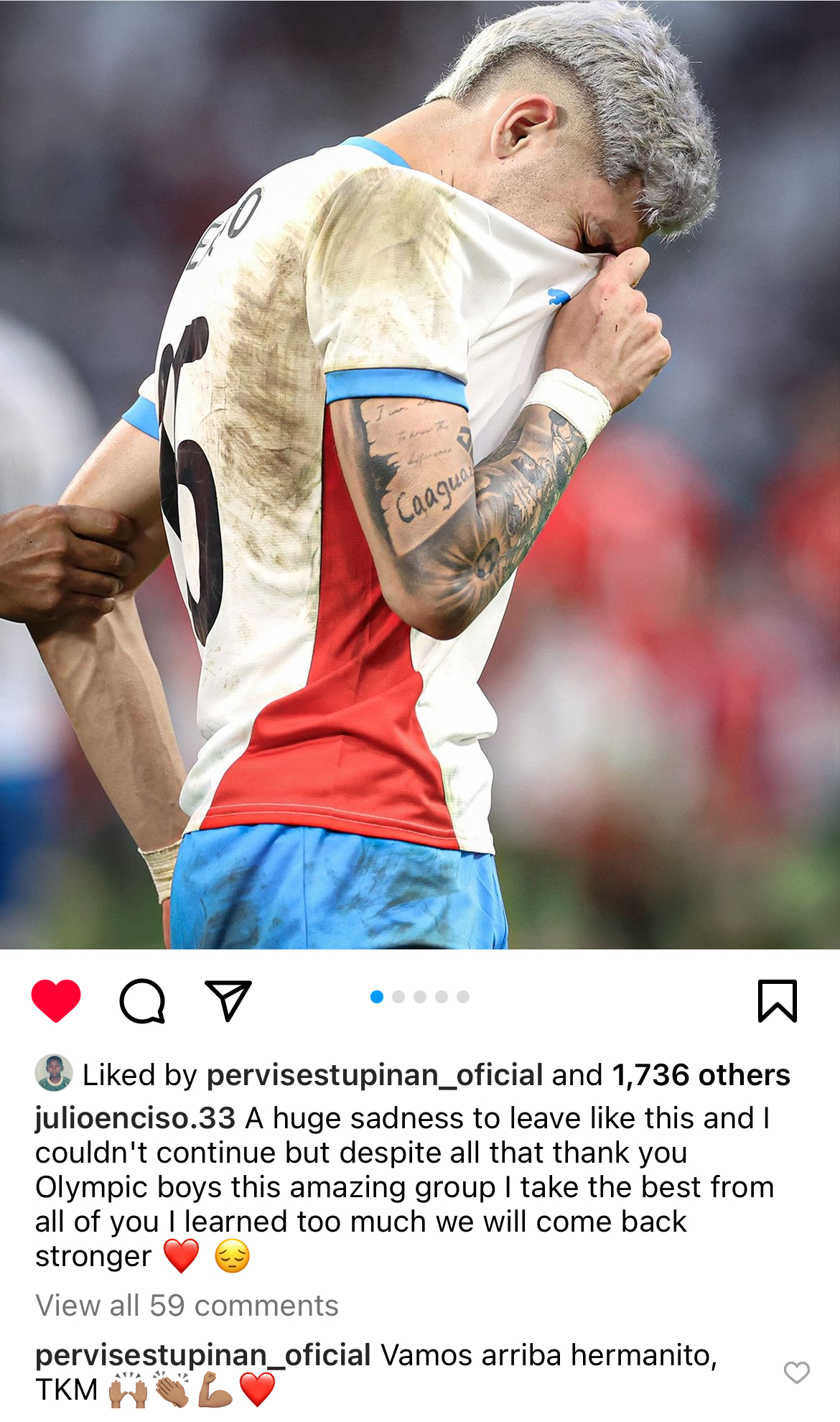Open the comment bubble under the photo
The height and width of the screenshot is (1422, 840).
[142, 1000]
